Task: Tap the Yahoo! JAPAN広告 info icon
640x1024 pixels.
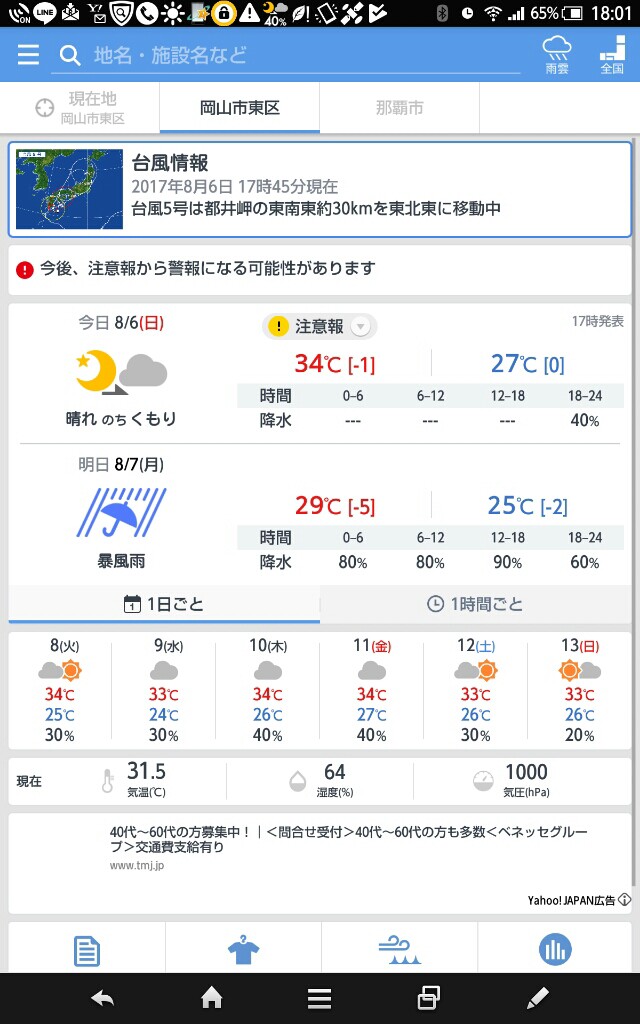Action: (x=624, y=900)
